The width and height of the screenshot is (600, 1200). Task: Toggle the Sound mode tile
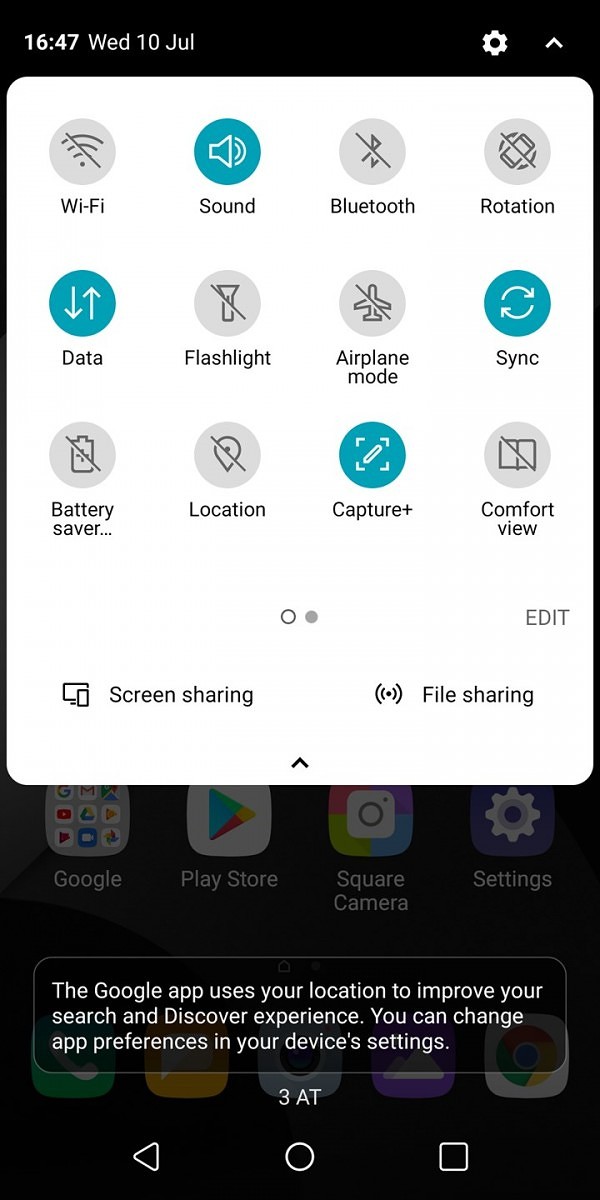[x=227, y=152]
